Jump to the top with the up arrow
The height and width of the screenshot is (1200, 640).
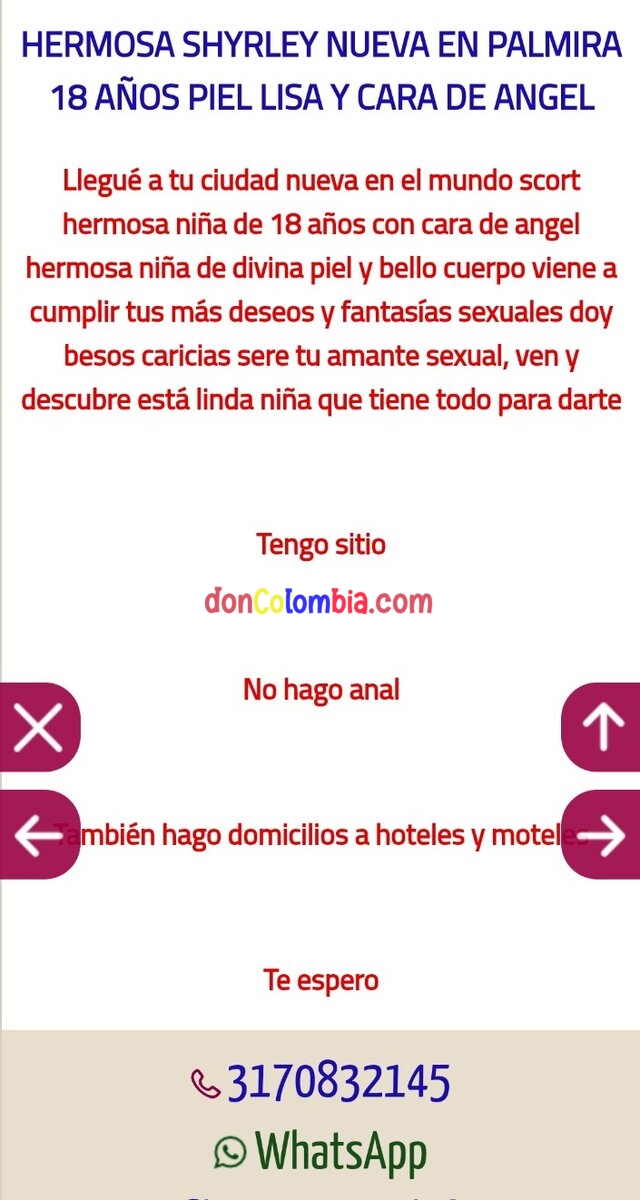[x=602, y=727]
